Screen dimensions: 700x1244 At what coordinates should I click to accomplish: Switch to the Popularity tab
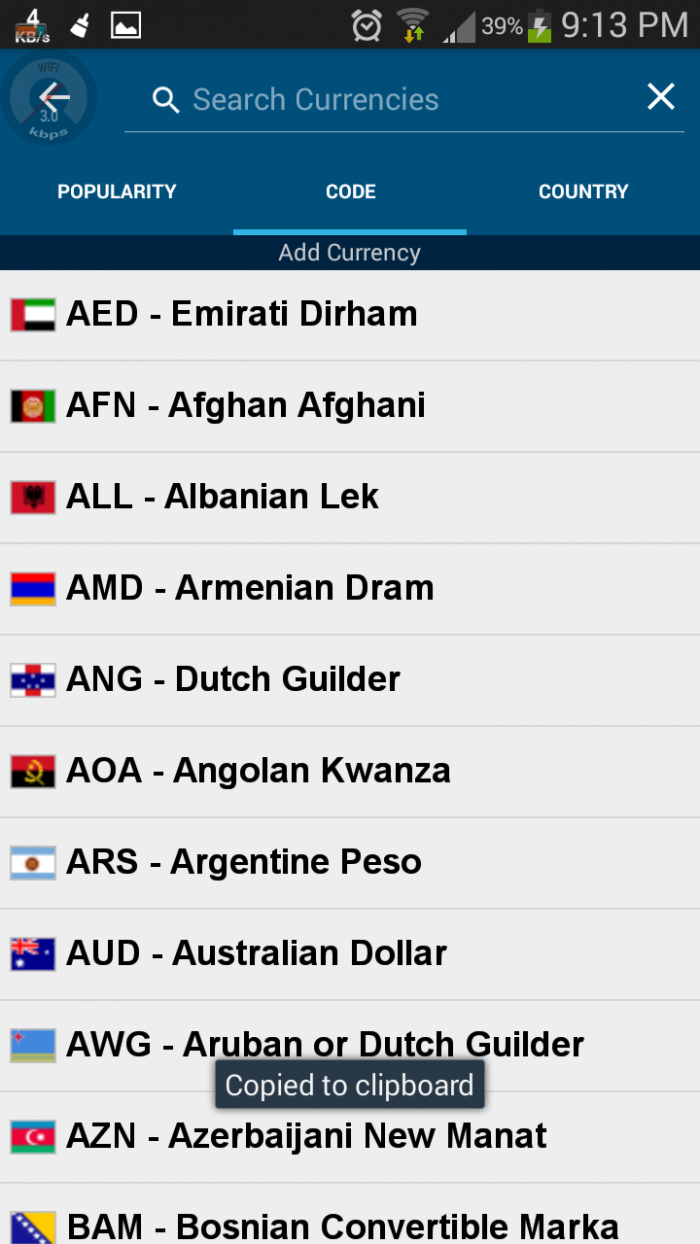click(117, 192)
